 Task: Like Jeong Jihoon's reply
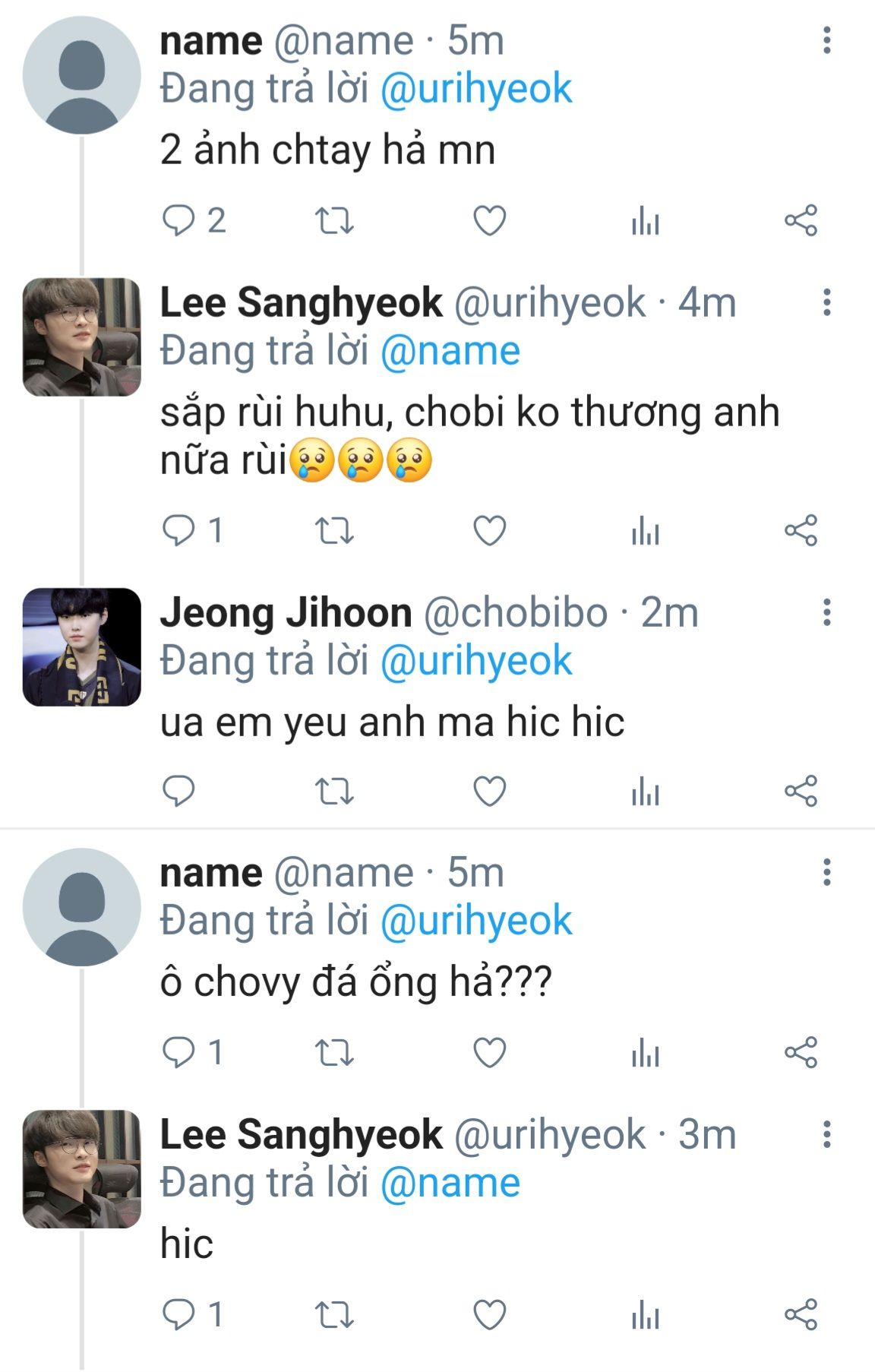pos(489,792)
